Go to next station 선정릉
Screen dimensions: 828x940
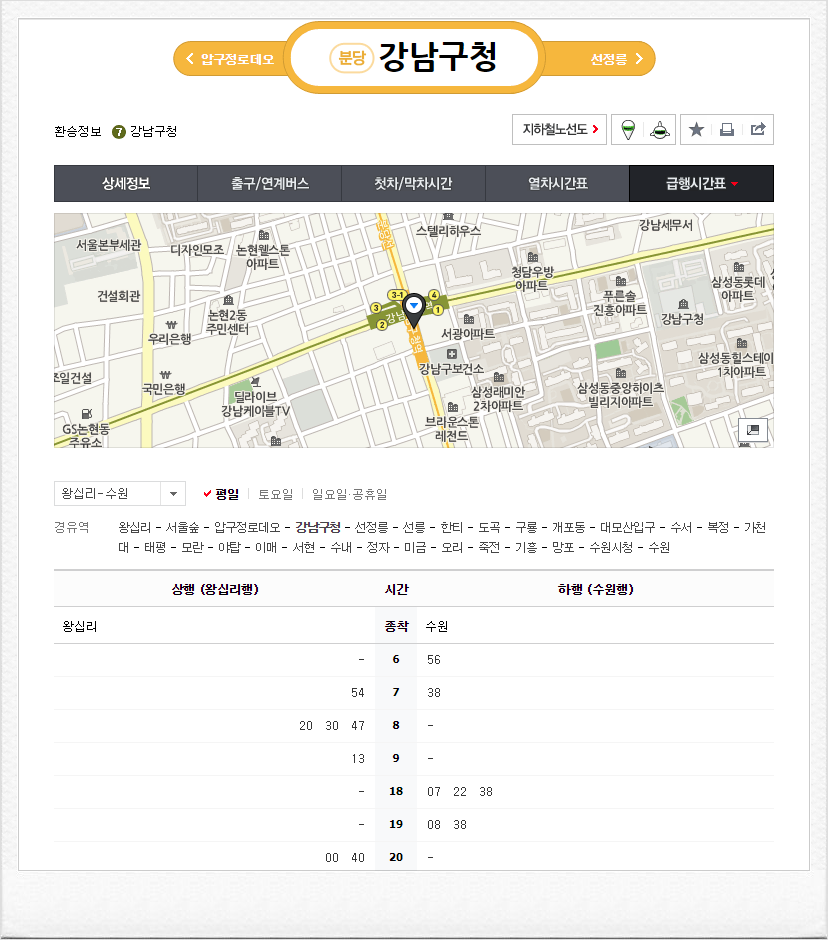pyautogui.click(x=616, y=59)
